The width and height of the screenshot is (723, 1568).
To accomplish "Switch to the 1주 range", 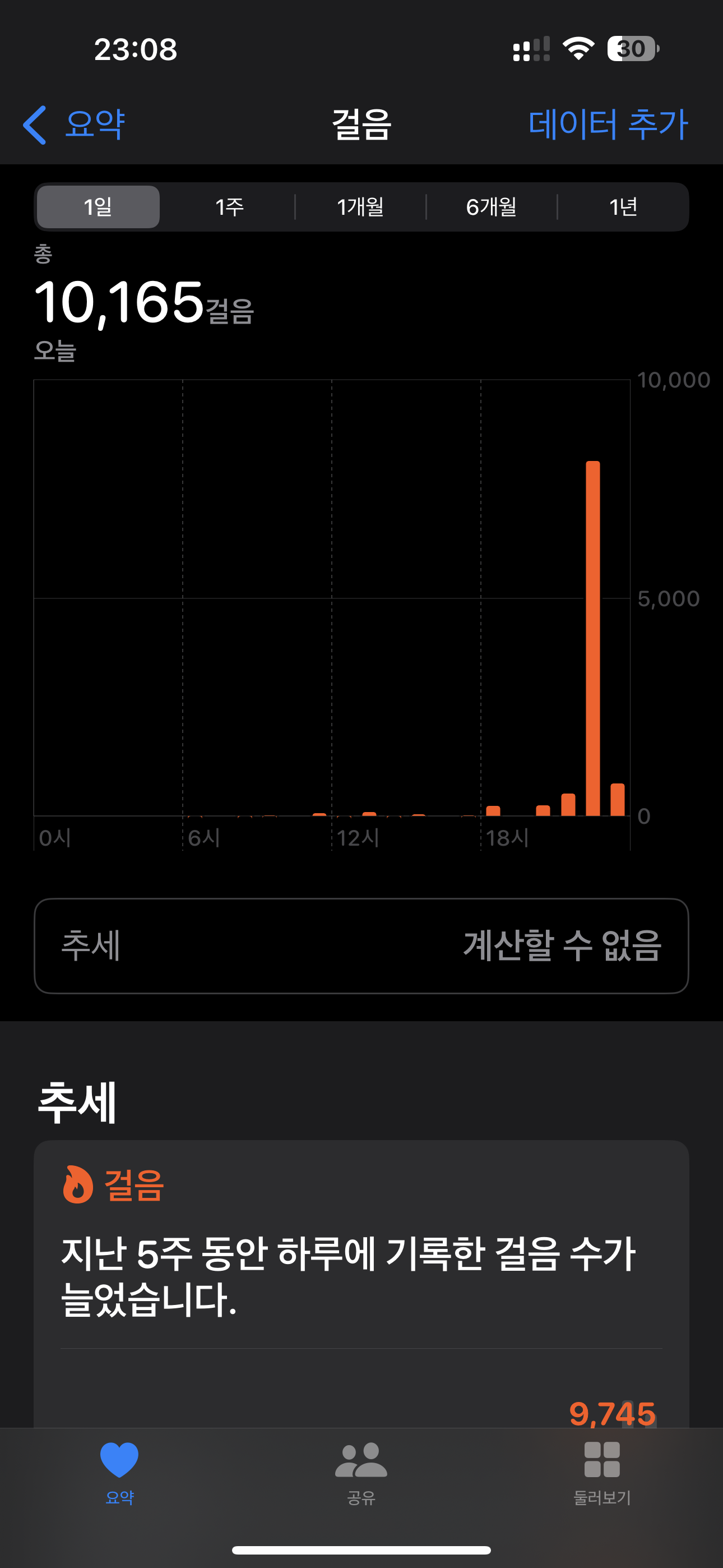I will 229,207.
